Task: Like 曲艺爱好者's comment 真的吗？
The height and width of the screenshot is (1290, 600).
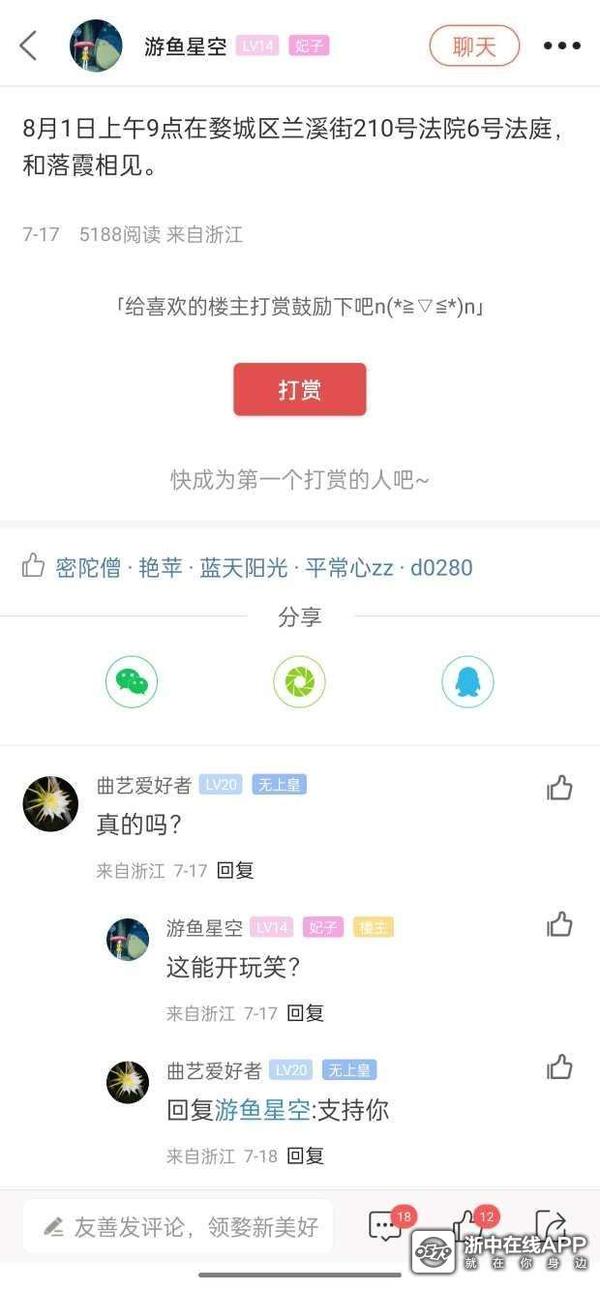Action: pos(559,788)
